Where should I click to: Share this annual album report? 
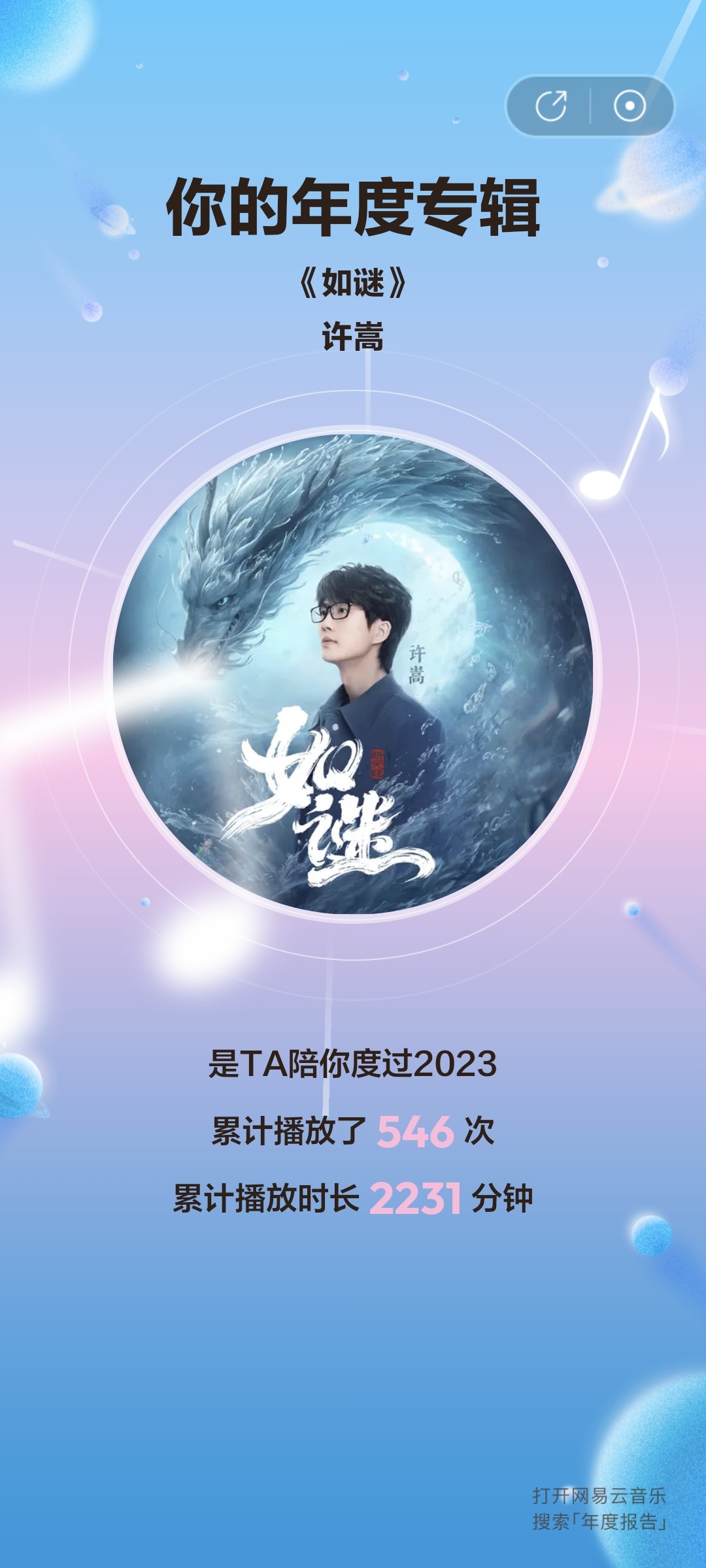pyautogui.click(x=550, y=106)
